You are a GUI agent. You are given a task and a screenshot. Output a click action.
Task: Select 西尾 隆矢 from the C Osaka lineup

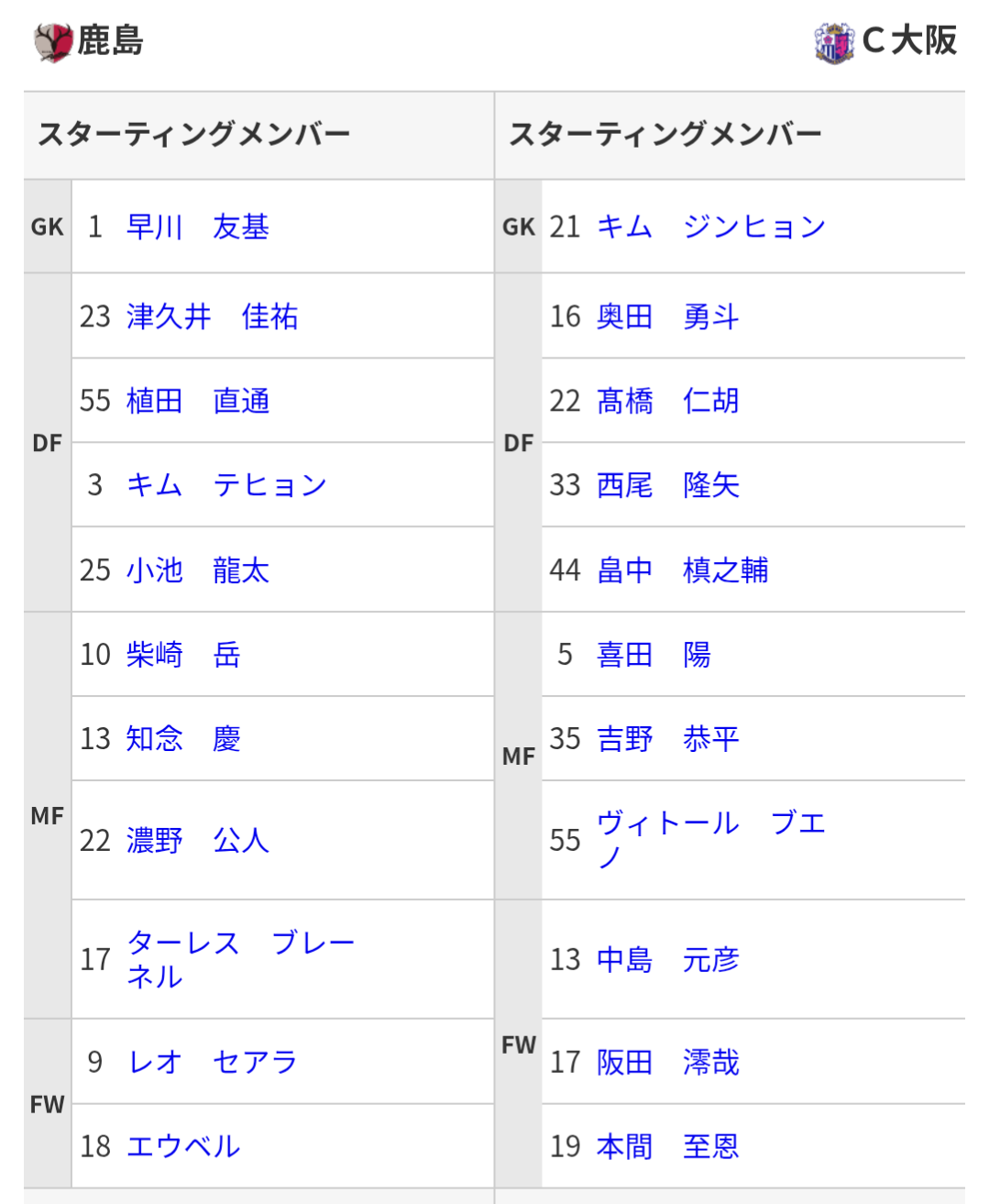(667, 485)
